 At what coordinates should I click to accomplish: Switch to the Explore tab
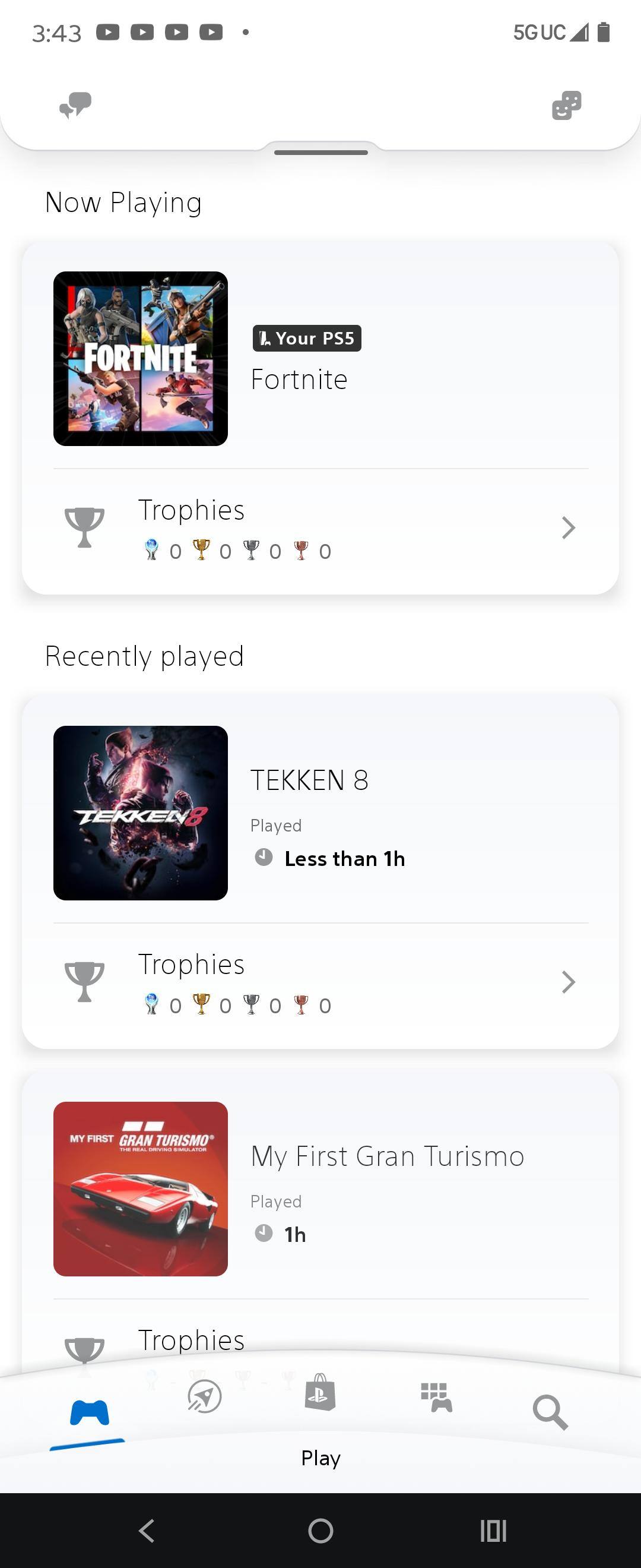click(x=204, y=1396)
